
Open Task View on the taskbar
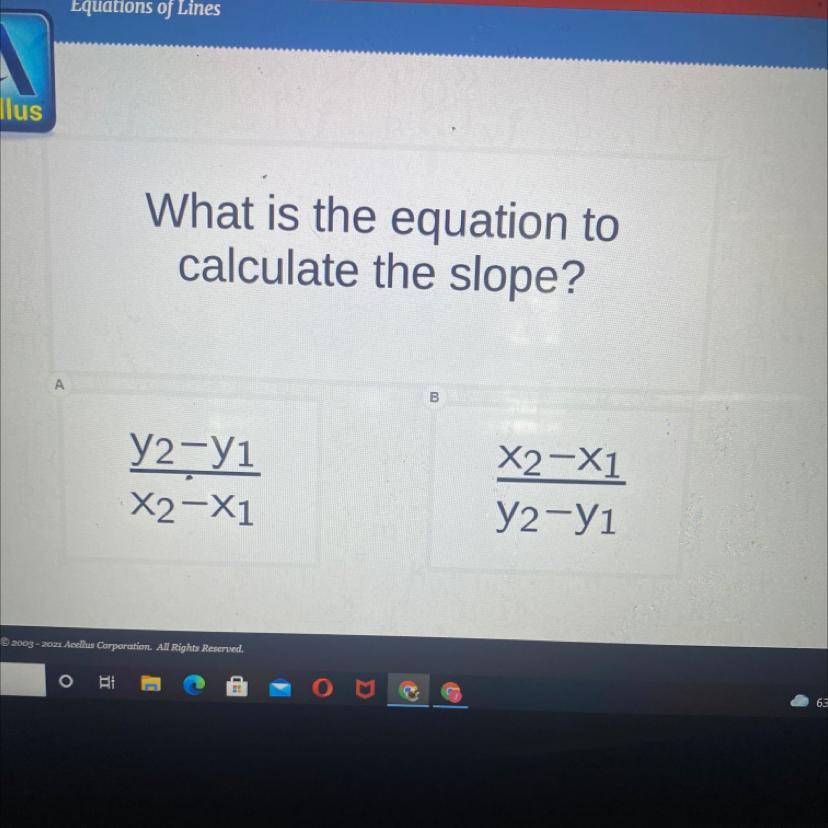point(107,683)
